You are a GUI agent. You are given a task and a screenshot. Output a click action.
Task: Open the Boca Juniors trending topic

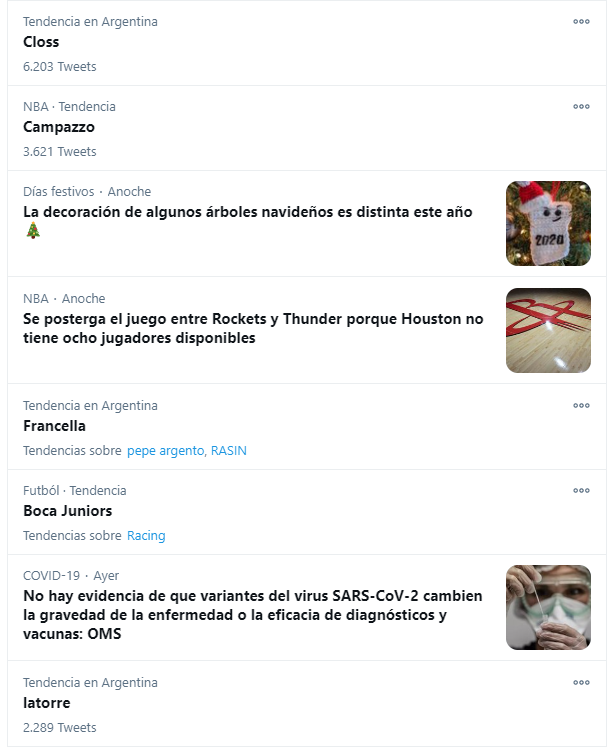(67, 511)
